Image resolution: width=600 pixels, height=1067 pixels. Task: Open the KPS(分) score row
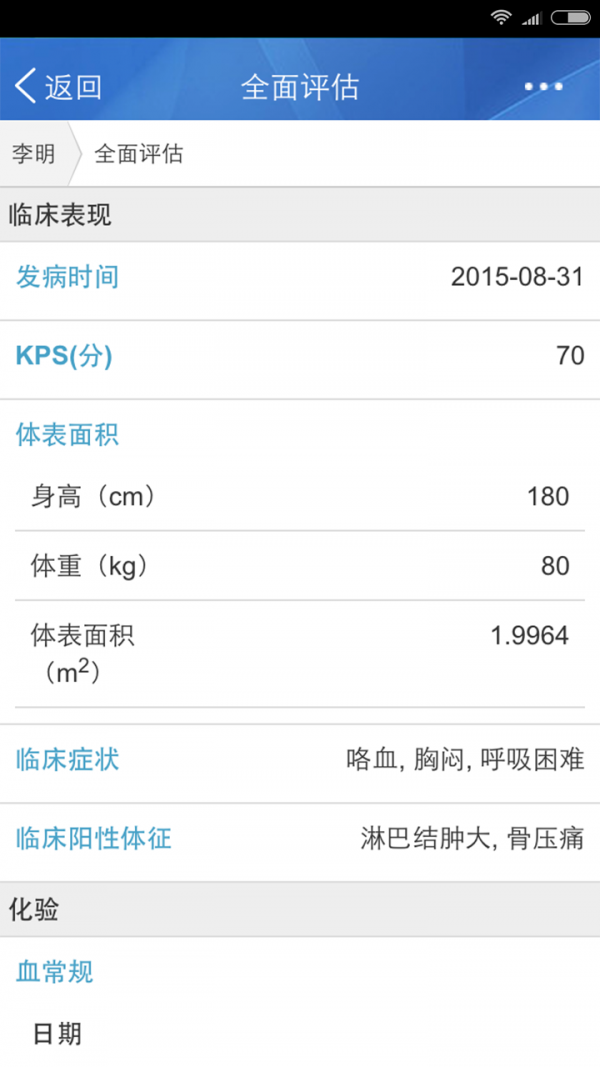300,356
